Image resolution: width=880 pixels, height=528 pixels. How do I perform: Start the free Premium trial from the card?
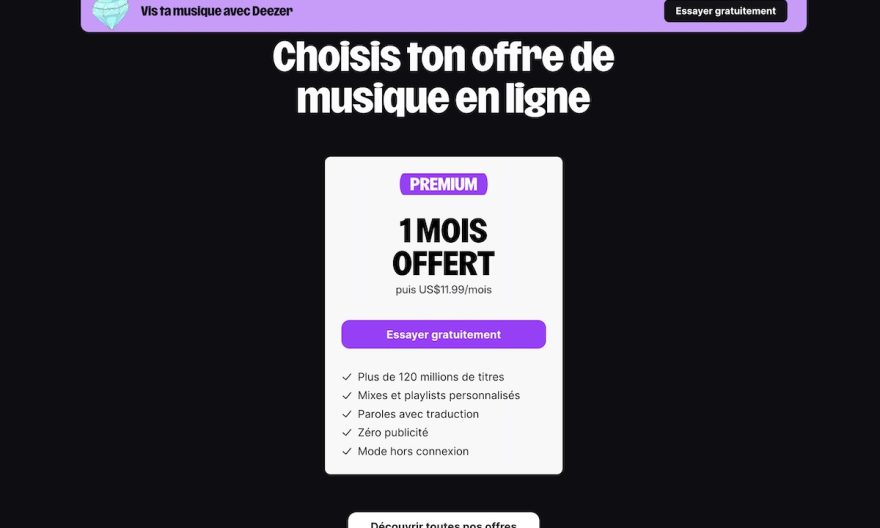click(x=443, y=334)
